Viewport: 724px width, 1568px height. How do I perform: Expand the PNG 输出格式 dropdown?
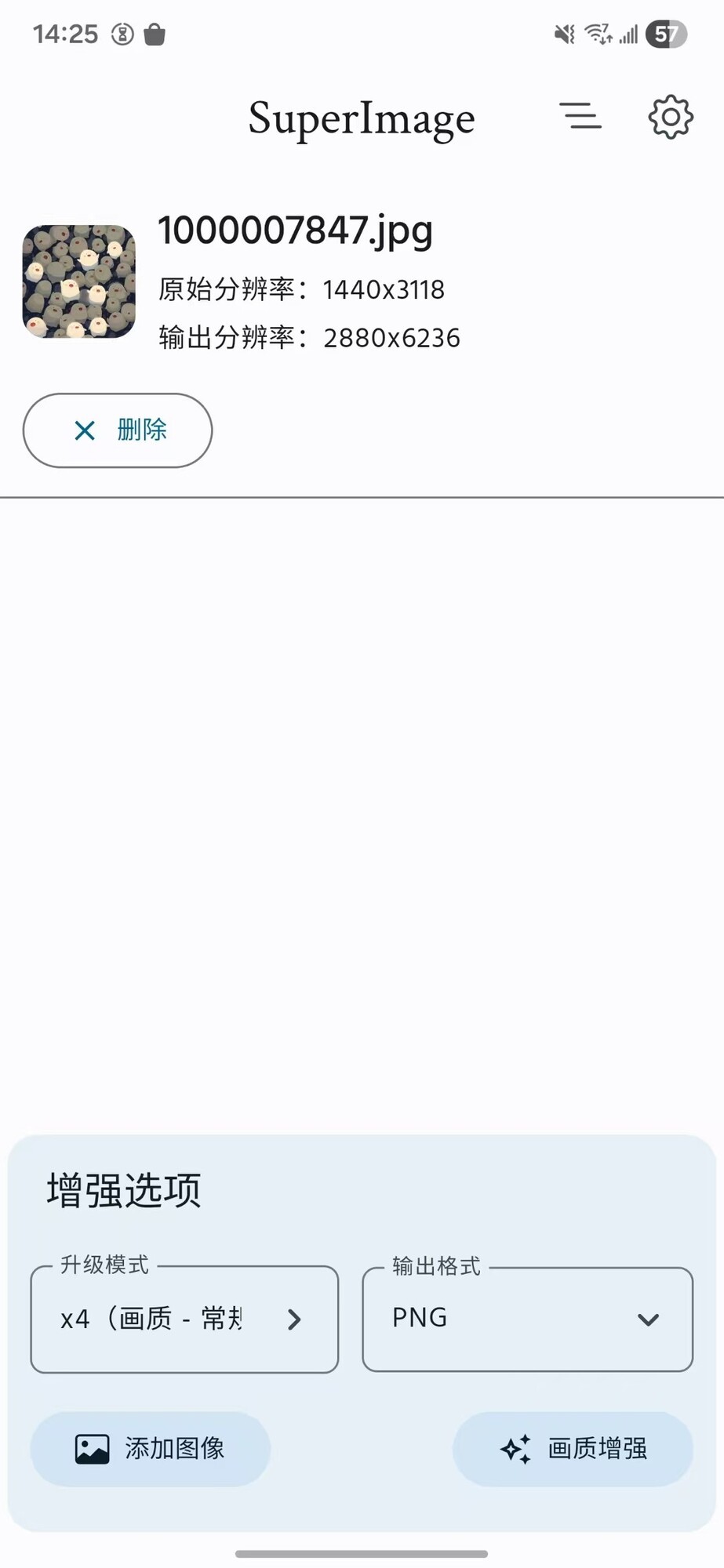[526, 1319]
